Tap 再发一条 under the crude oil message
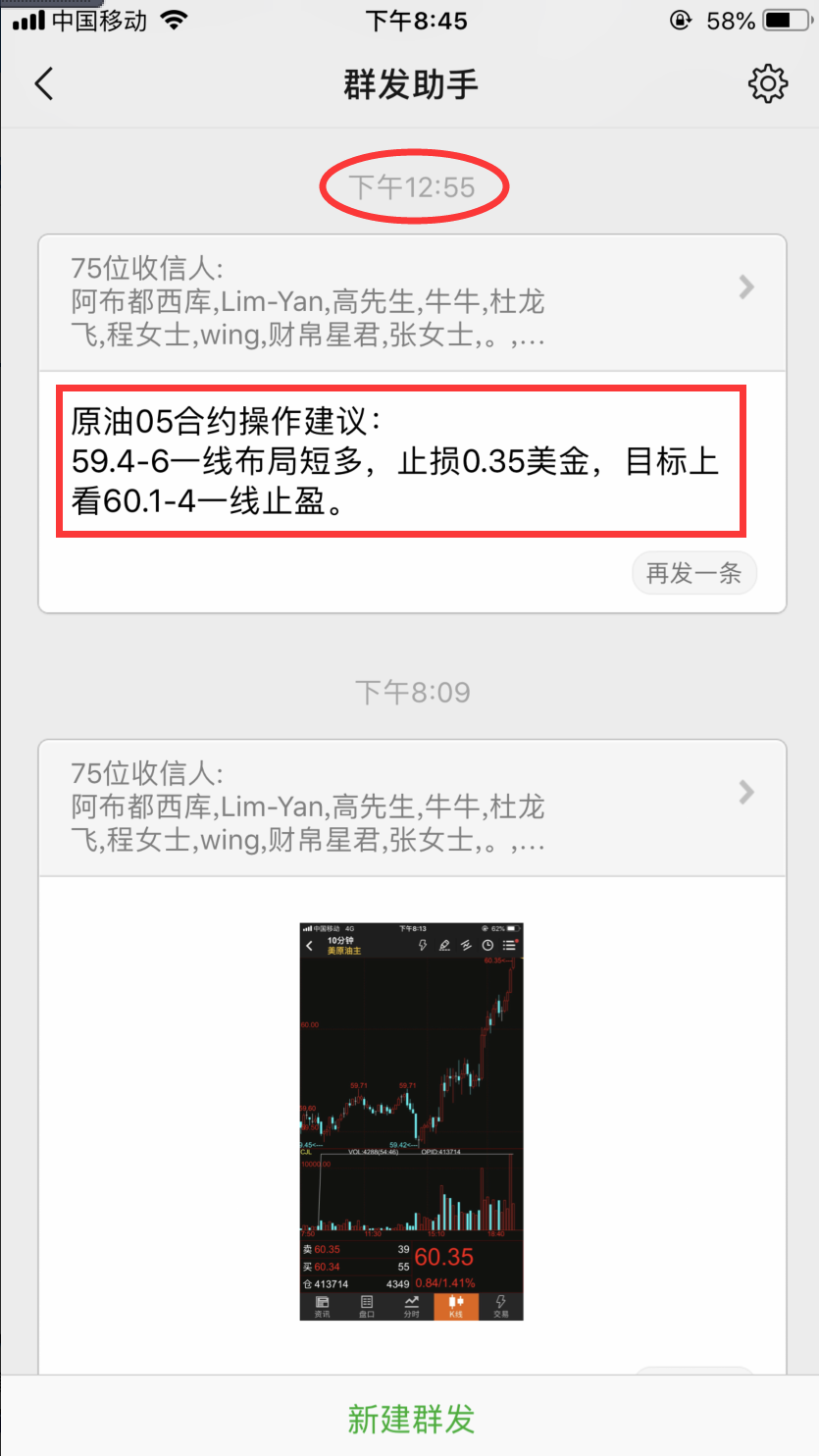819x1456 pixels. click(x=693, y=573)
